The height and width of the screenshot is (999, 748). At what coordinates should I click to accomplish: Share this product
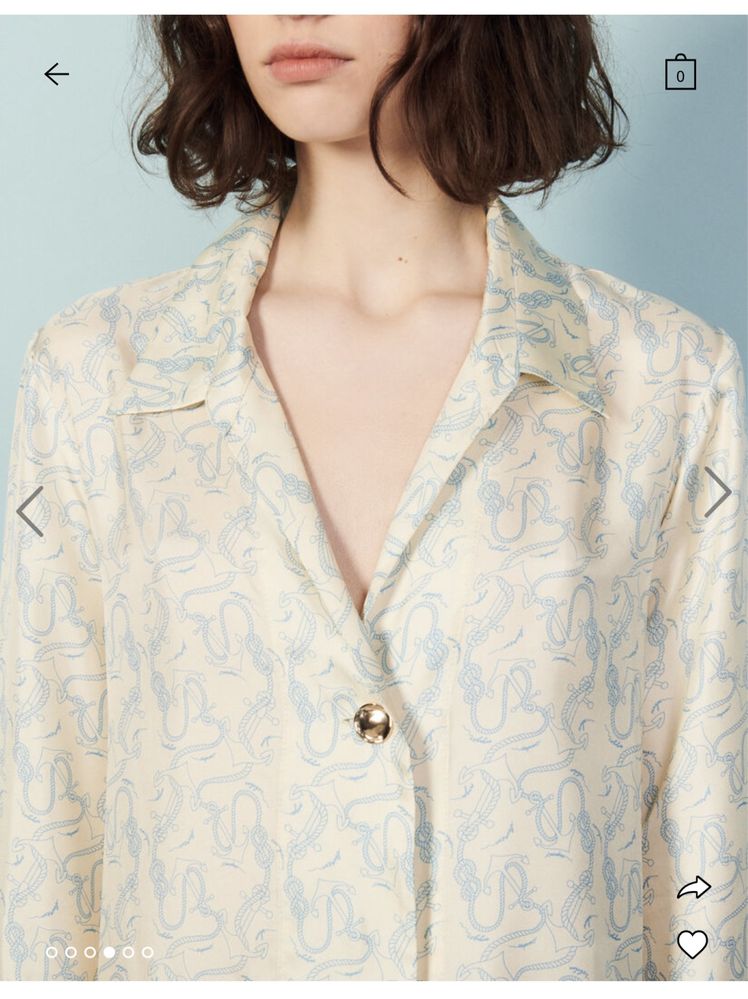click(x=693, y=888)
